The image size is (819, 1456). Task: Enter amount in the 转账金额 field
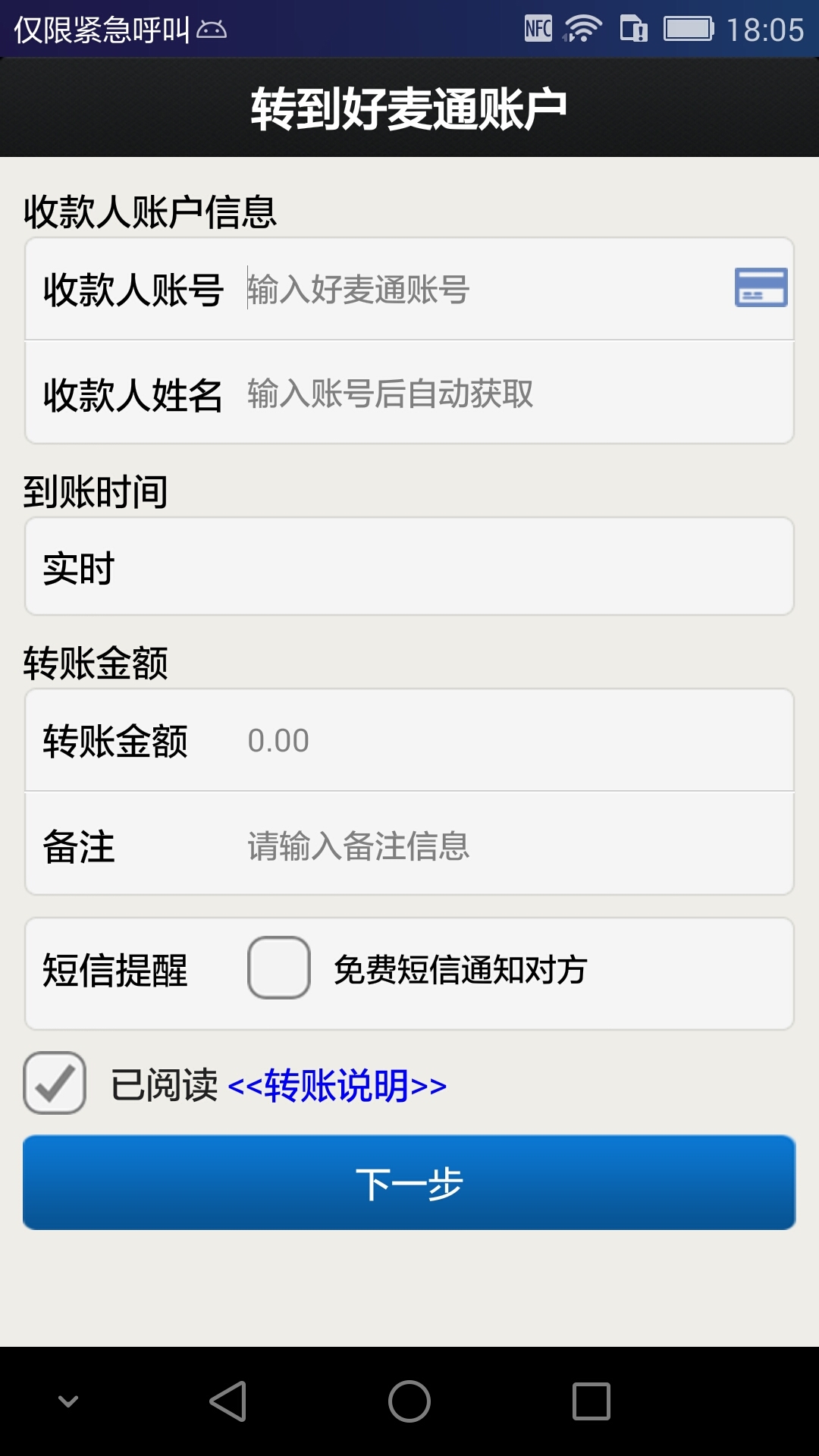click(x=516, y=740)
